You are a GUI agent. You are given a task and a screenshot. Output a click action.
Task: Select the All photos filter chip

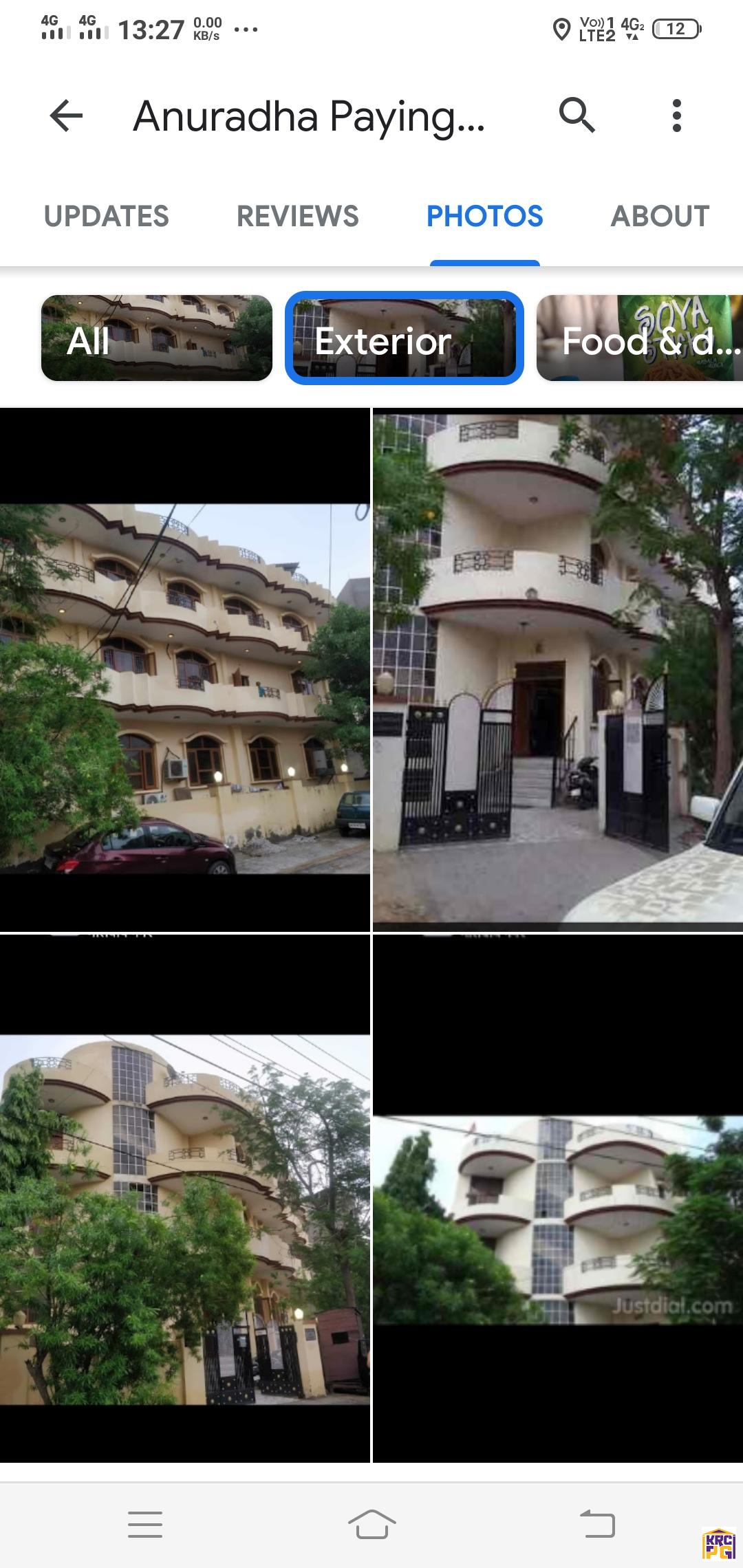point(157,338)
